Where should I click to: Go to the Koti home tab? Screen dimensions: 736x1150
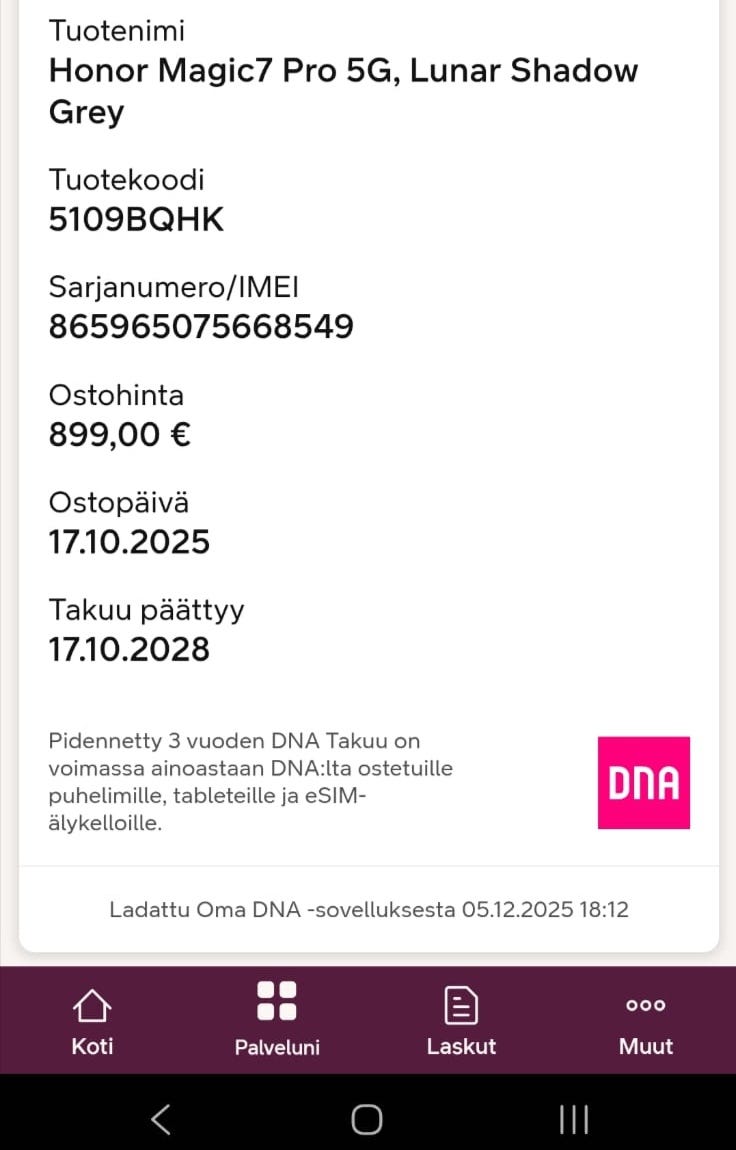(92, 1020)
